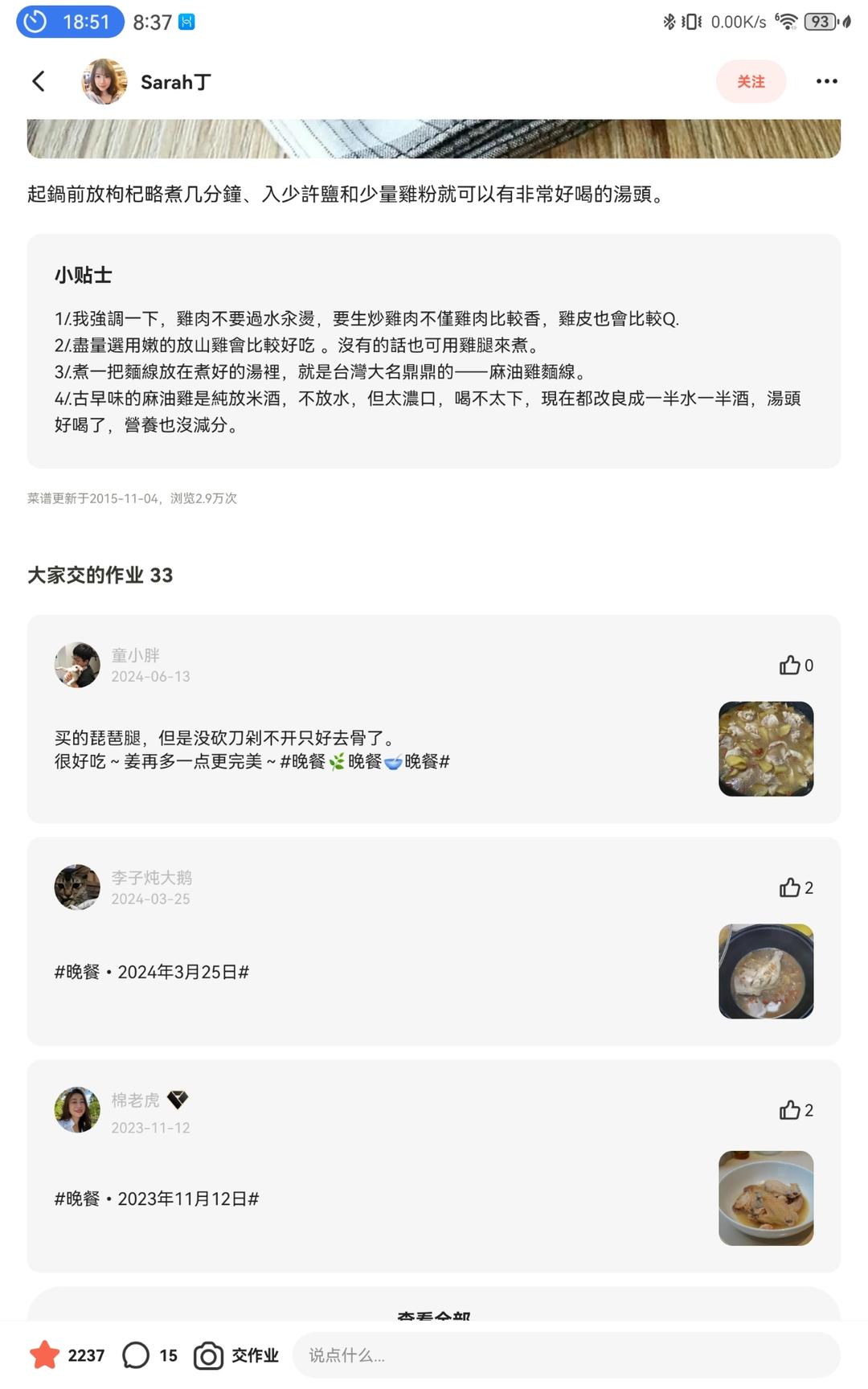Image resolution: width=868 pixels, height=1389 pixels.
Task: Open comments via the speech bubble icon
Action: (x=137, y=1355)
